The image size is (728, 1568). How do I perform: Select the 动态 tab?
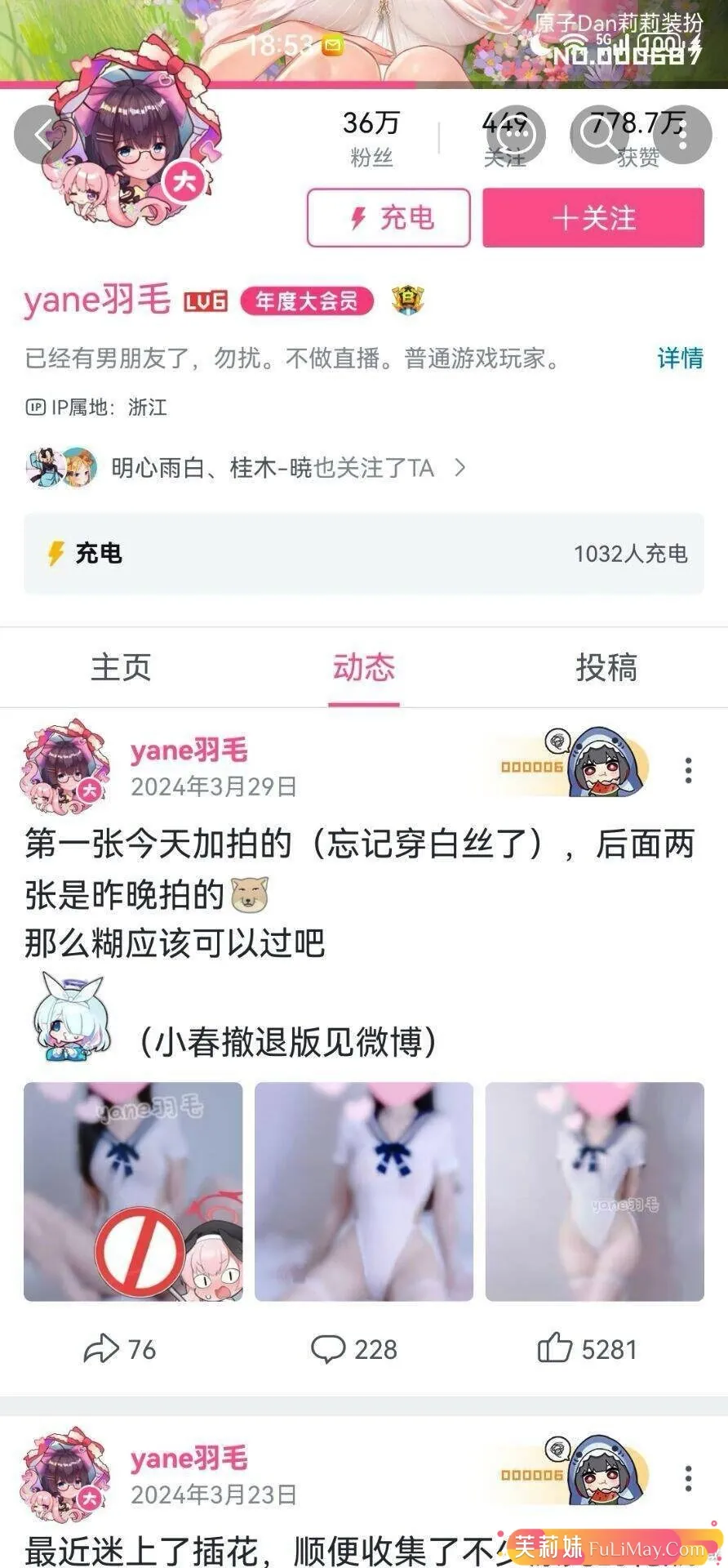364,667
